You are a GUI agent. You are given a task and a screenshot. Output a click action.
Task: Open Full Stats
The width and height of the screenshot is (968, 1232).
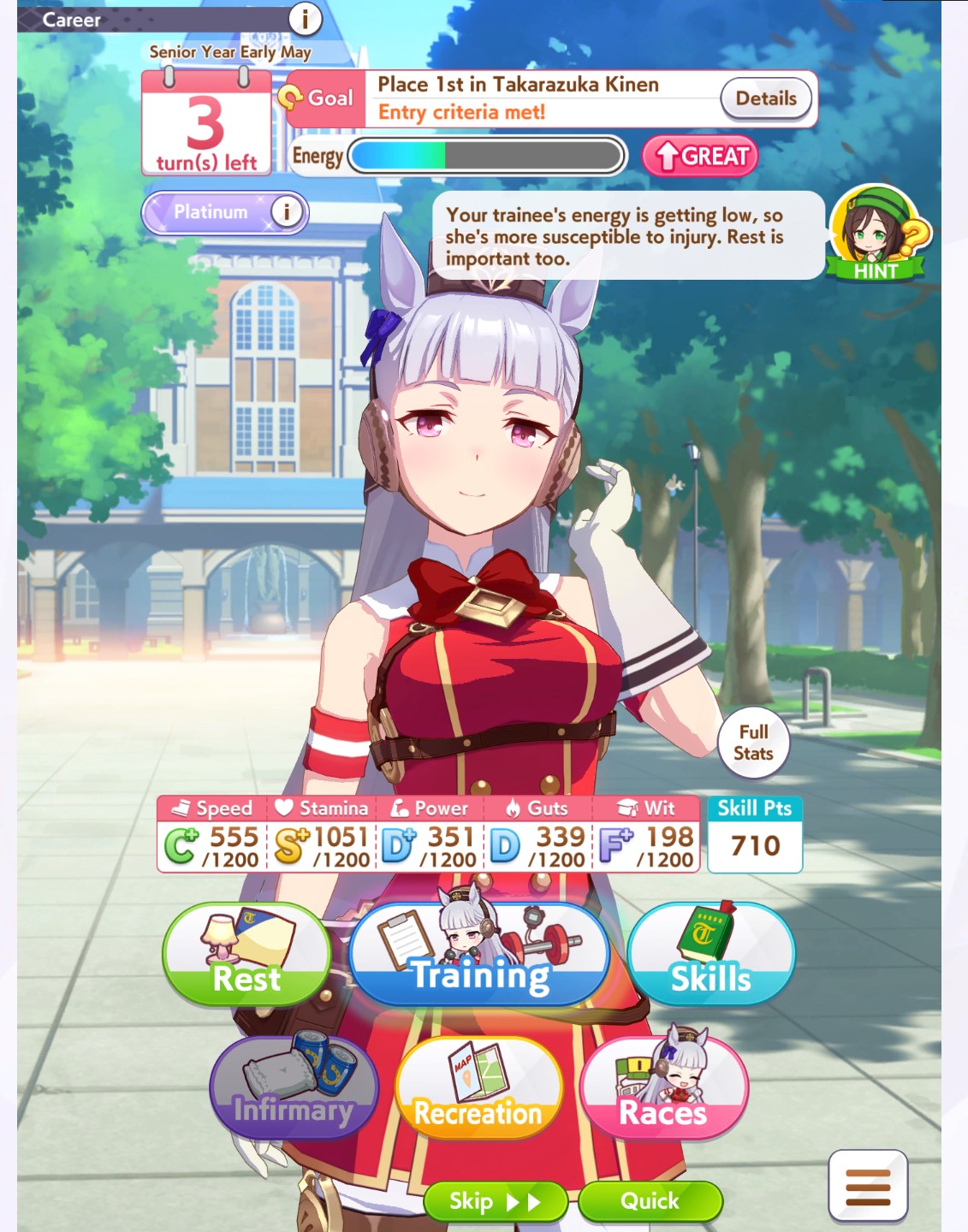[x=753, y=743]
